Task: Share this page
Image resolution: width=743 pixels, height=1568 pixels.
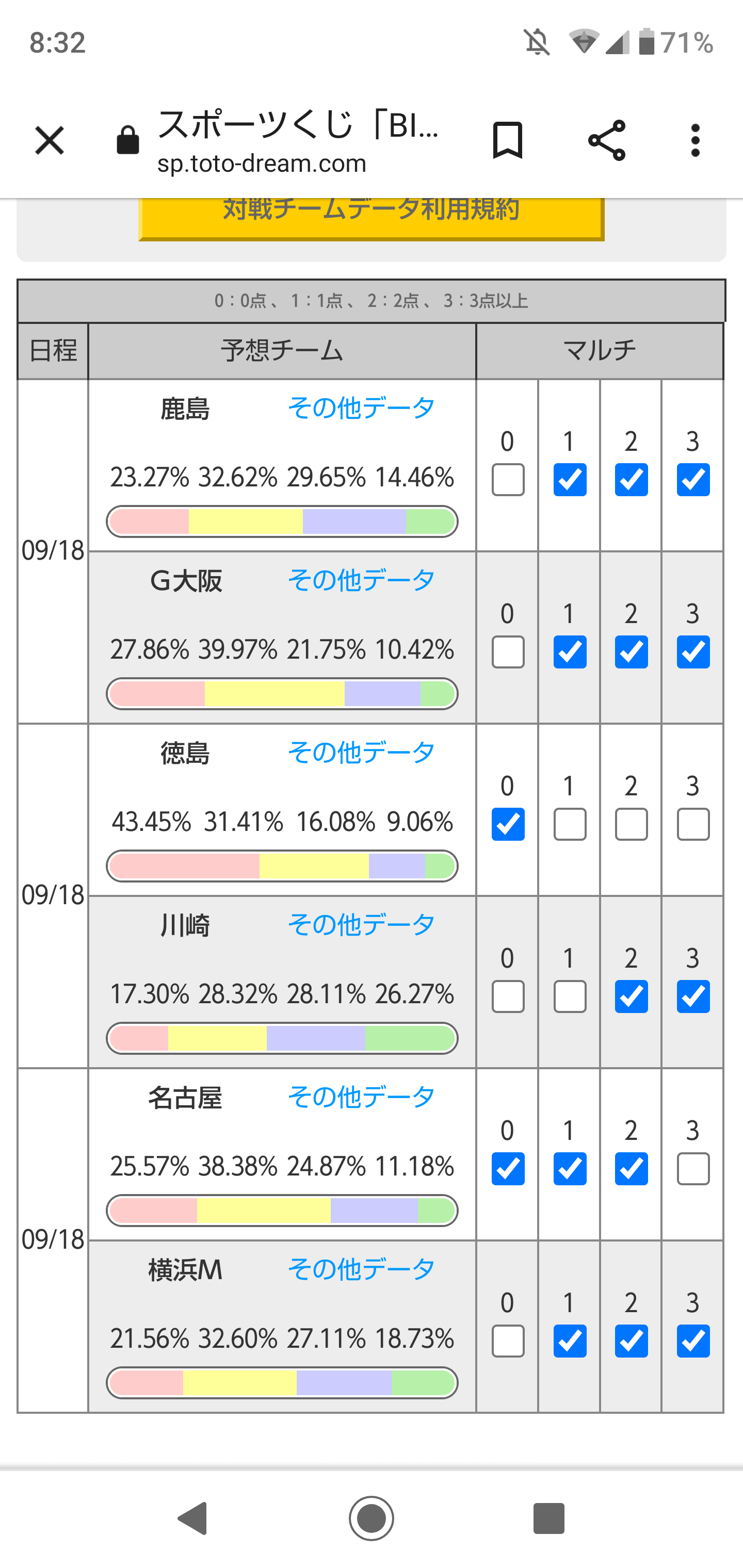Action: pos(607,141)
